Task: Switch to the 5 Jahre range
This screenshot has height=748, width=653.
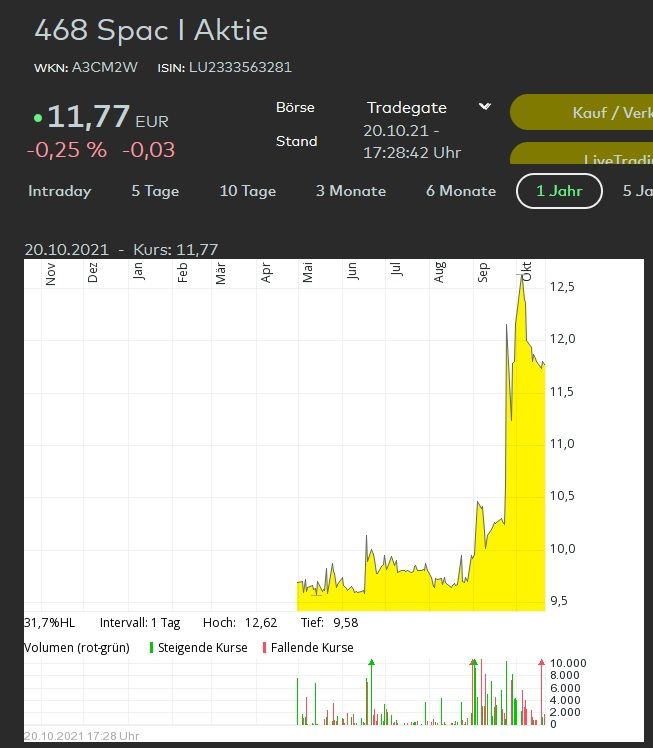Action: point(637,191)
